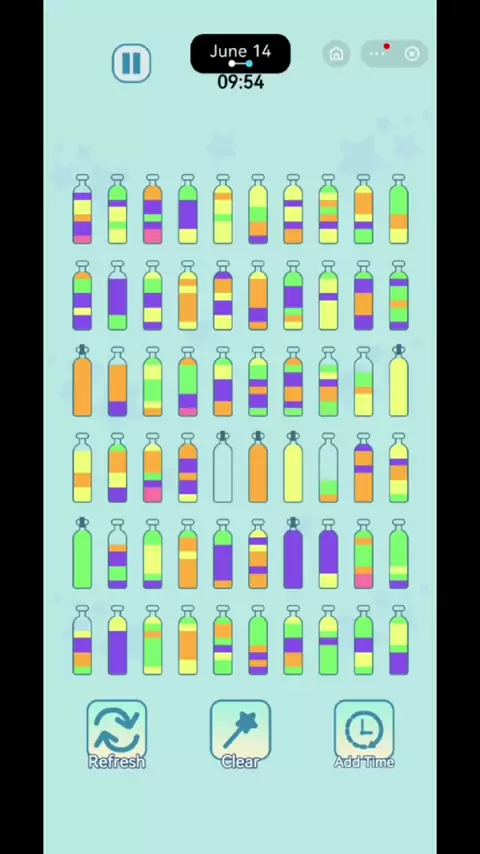Image resolution: width=480 pixels, height=854 pixels.
Task: Open the three-dot more menu
Action: tap(377, 53)
